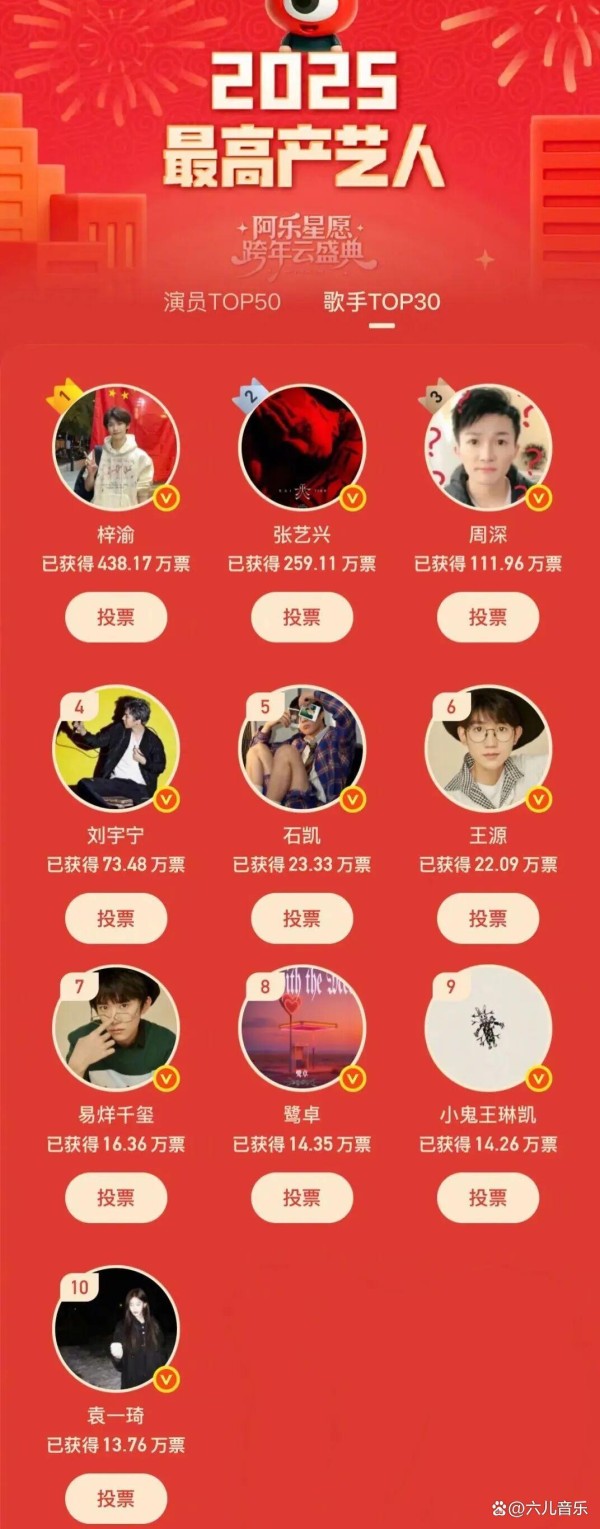Vote for 小鬼王琳凯
Screen dimensions: 600x1529
click(x=488, y=1197)
